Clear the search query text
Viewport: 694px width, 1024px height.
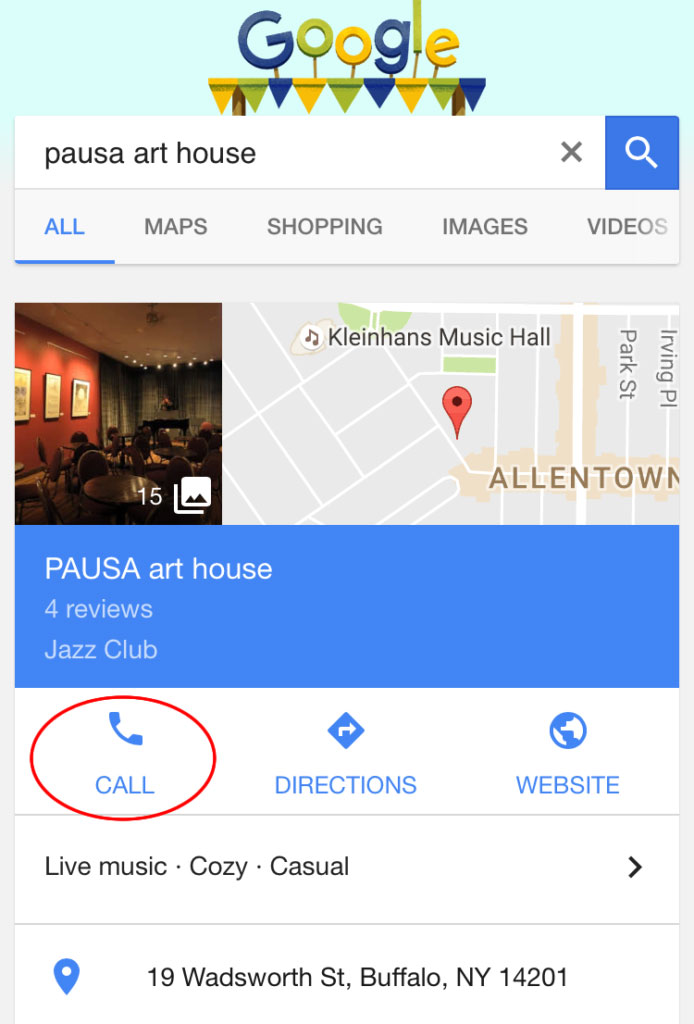(571, 152)
